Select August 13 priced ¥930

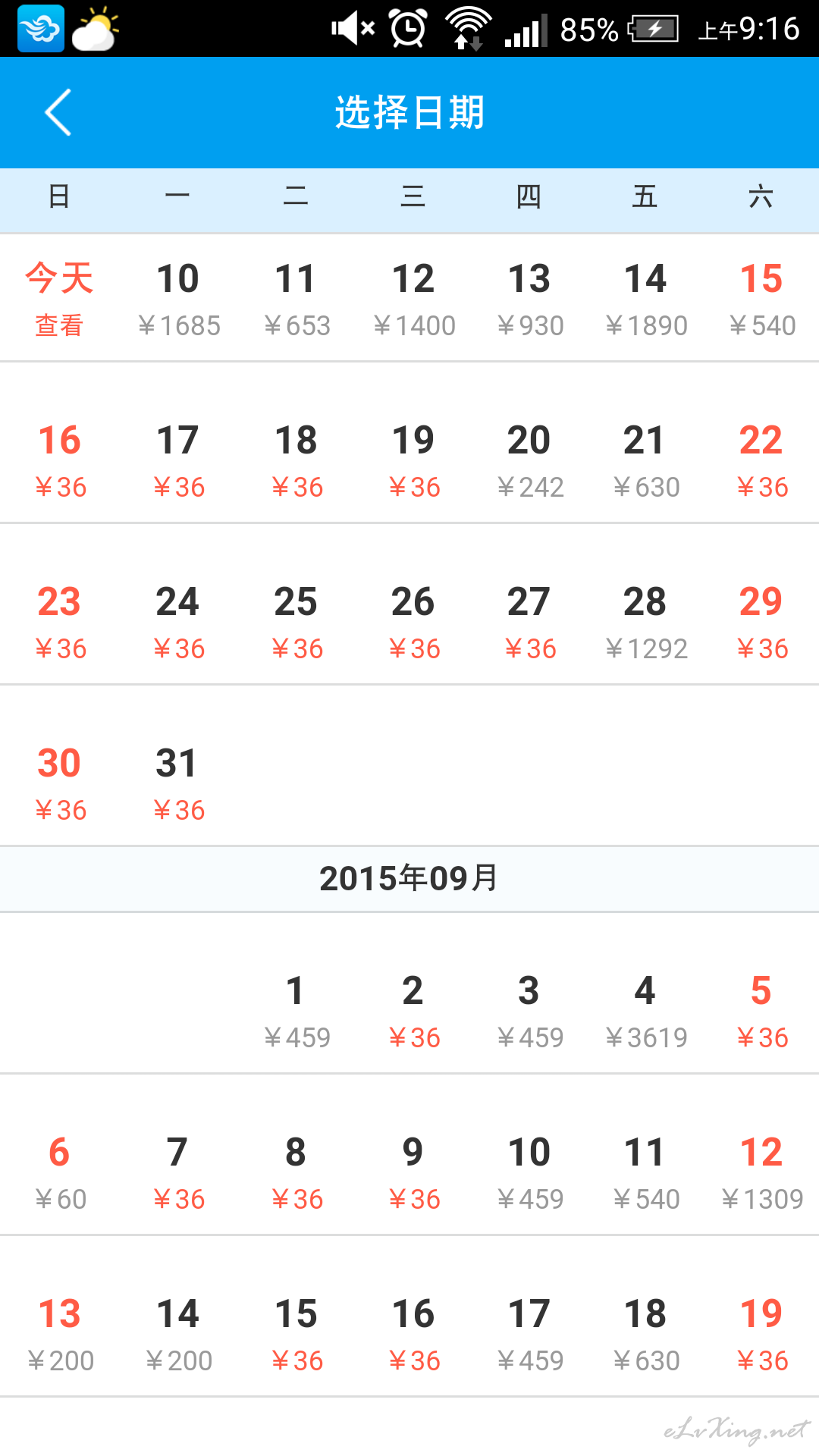pos(529,298)
